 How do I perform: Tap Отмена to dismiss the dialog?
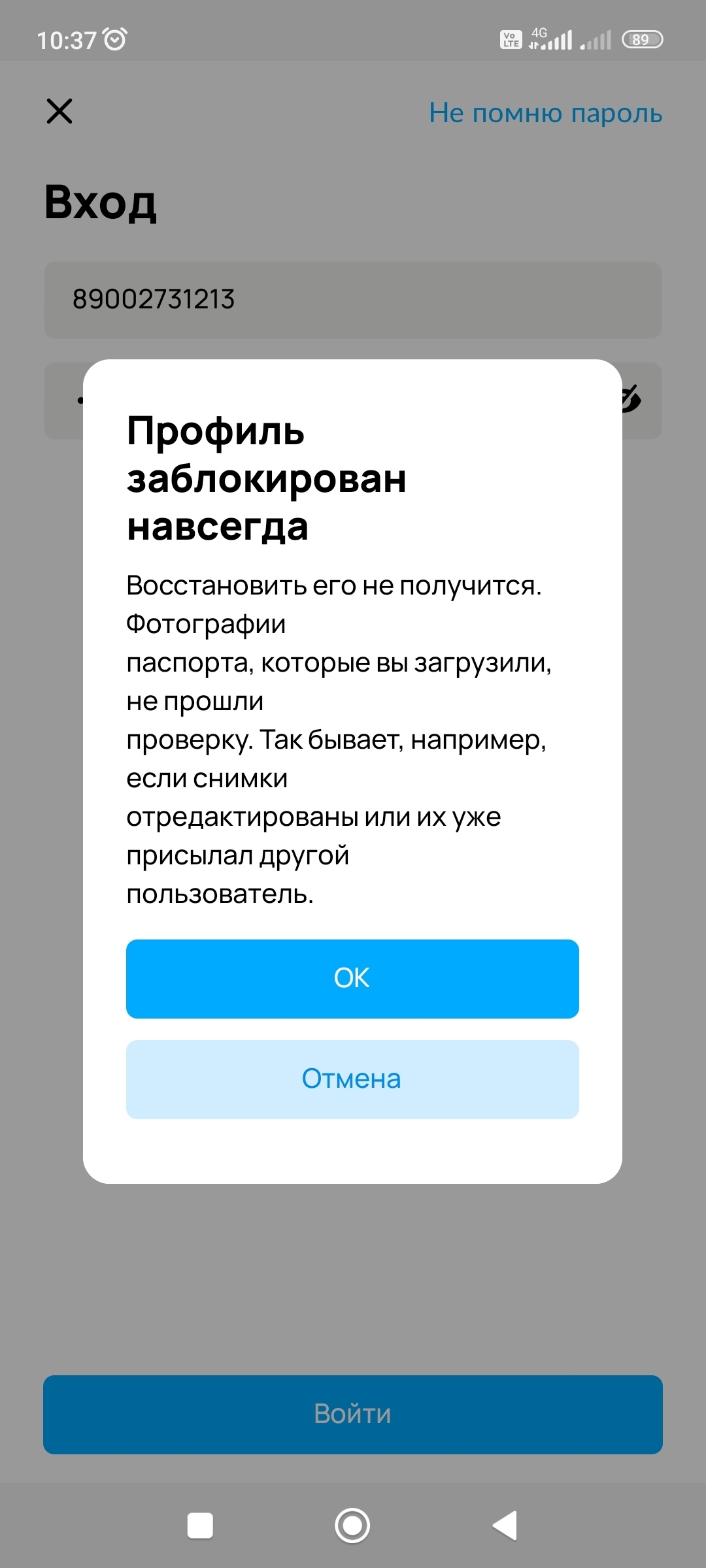tap(352, 1079)
